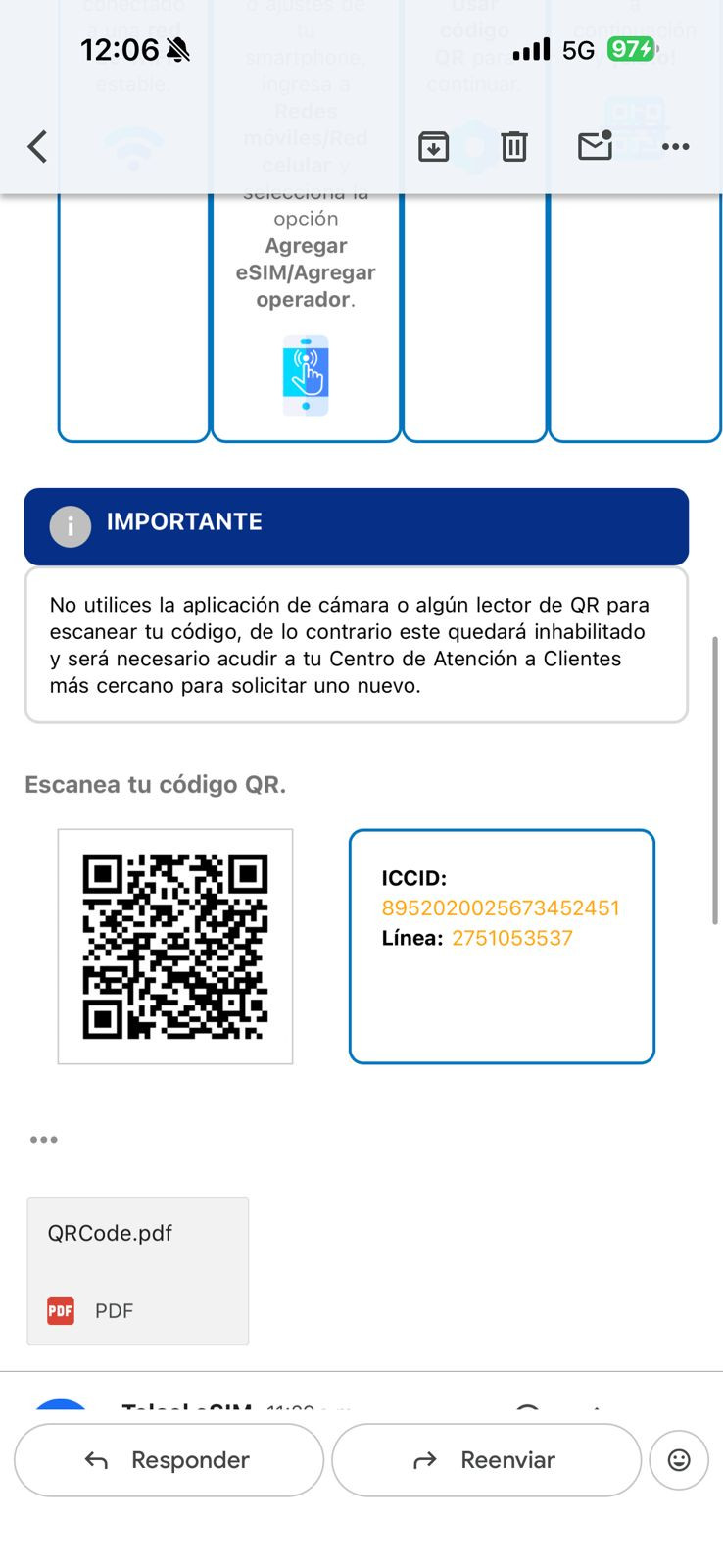This screenshot has width=723, height=1568.
Task: Open the QRCode.pdf attachment
Action: [138, 1270]
